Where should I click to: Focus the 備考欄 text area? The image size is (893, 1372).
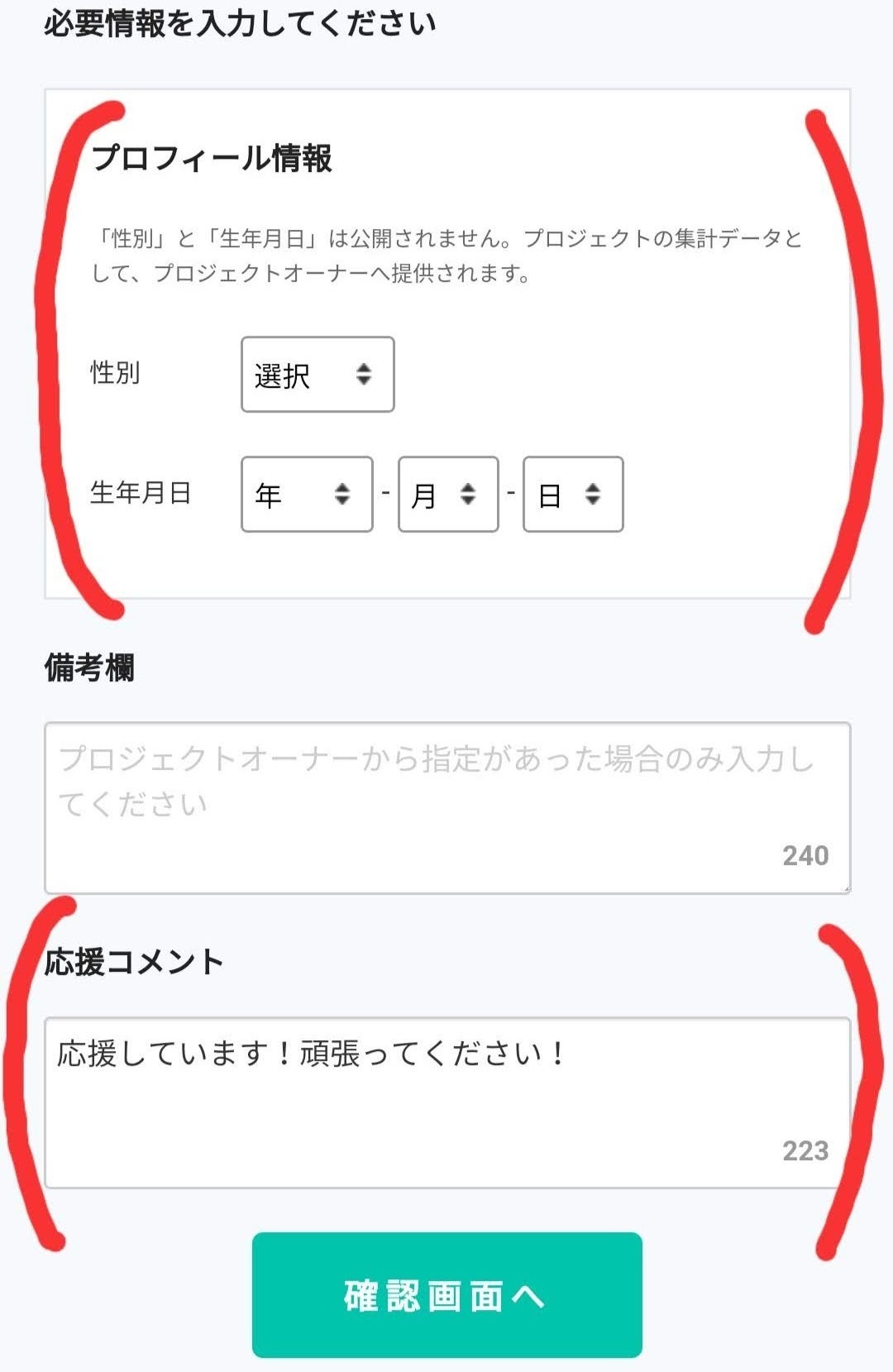click(x=446, y=808)
